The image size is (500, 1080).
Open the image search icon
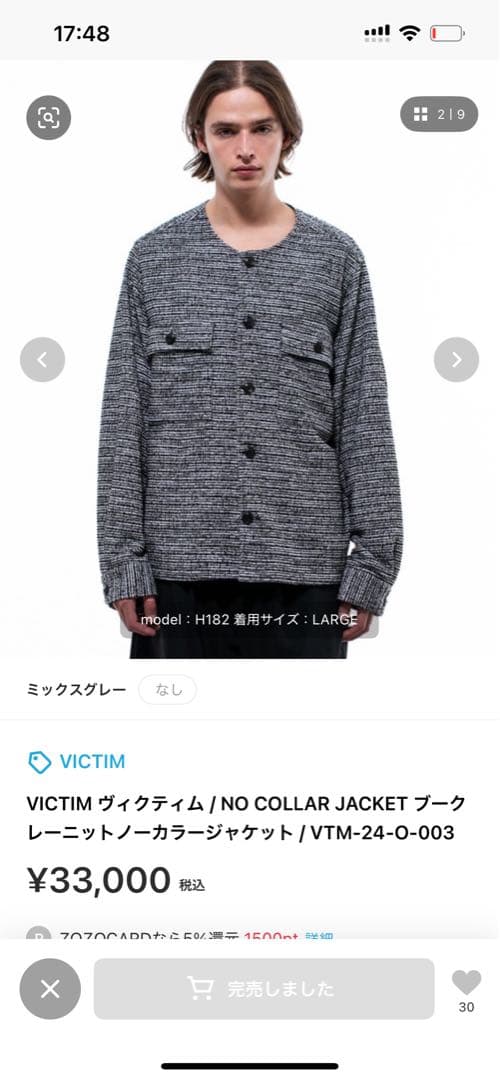48,118
